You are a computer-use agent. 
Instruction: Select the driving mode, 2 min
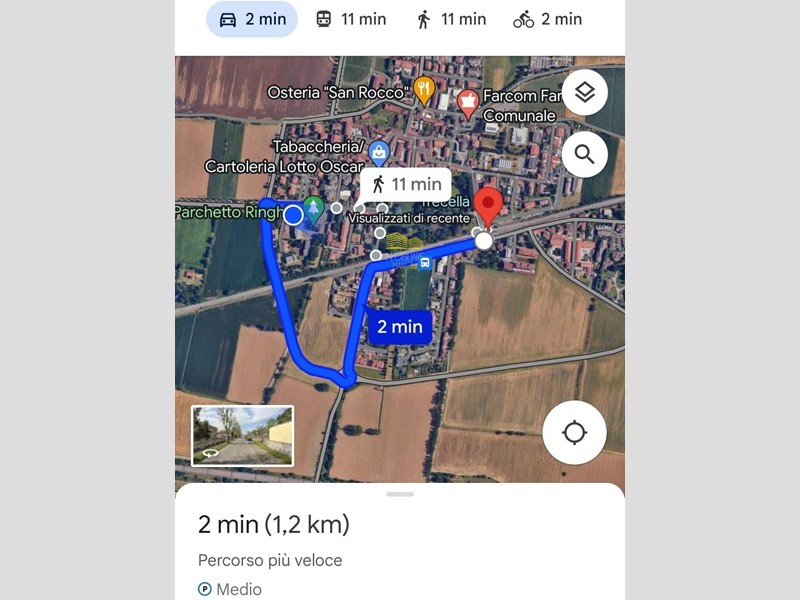click(x=252, y=19)
